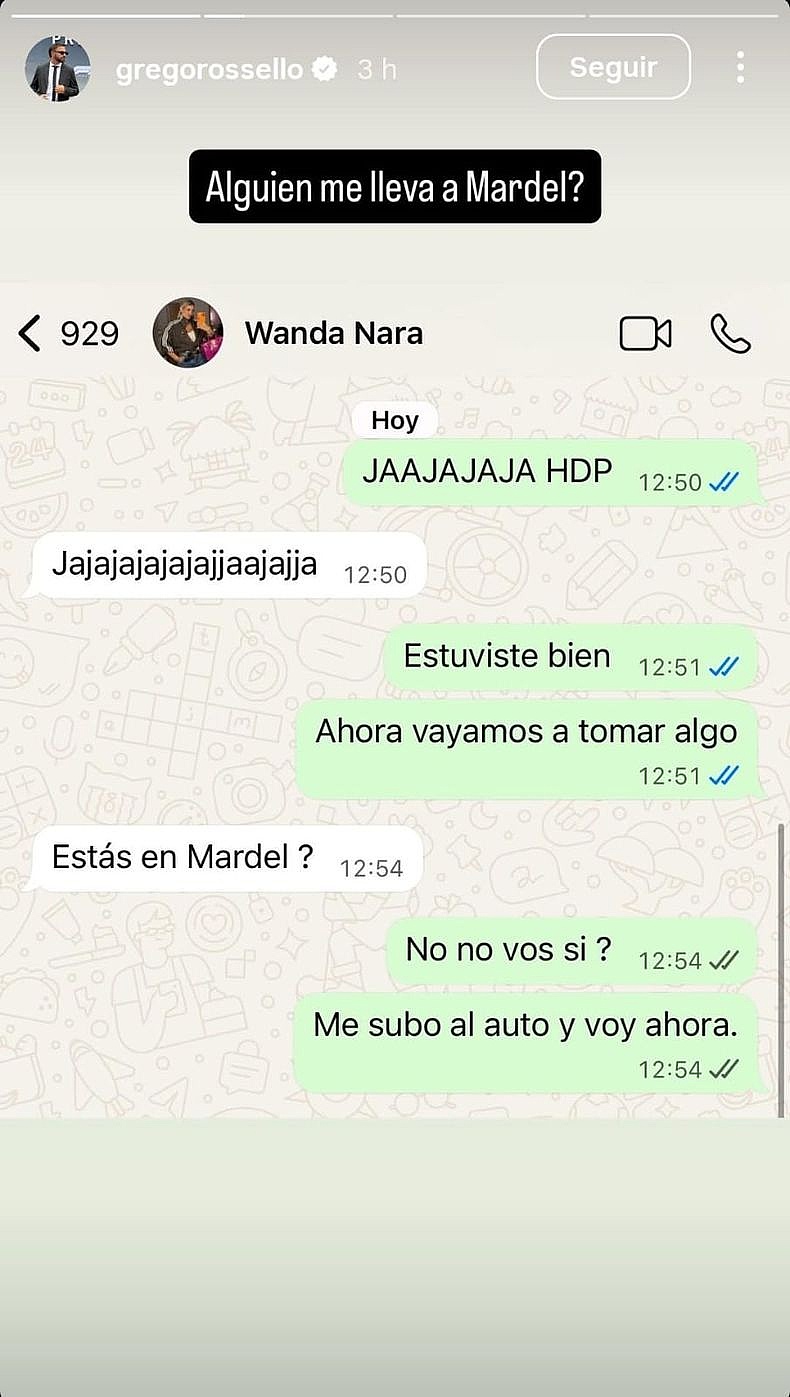The width and height of the screenshot is (790, 1397).
Task: Tap the back chevron to collapse the chat
Action: click(30, 333)
